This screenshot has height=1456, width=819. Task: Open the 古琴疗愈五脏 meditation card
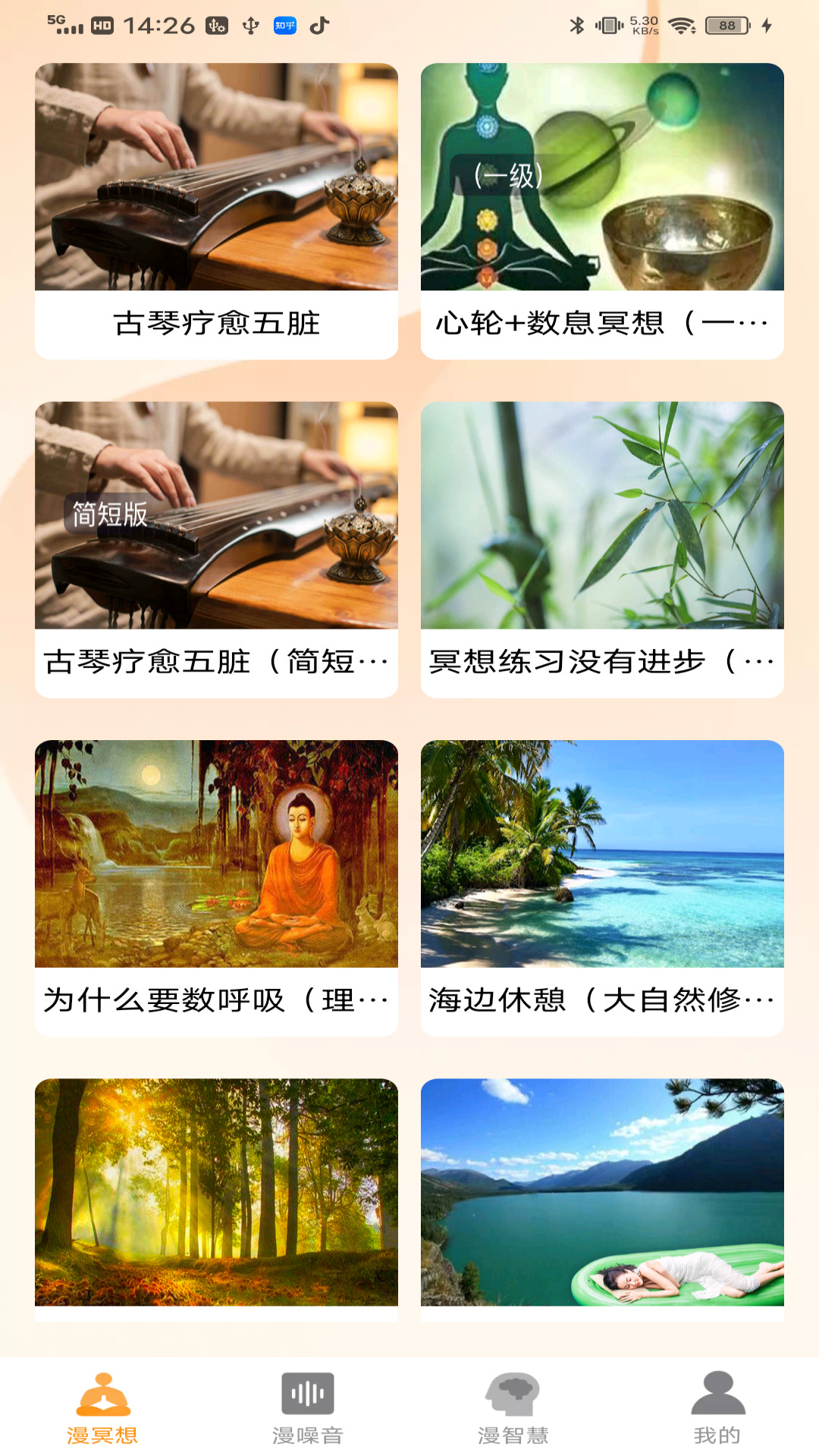pyautogui.click(x=216, y=211)
